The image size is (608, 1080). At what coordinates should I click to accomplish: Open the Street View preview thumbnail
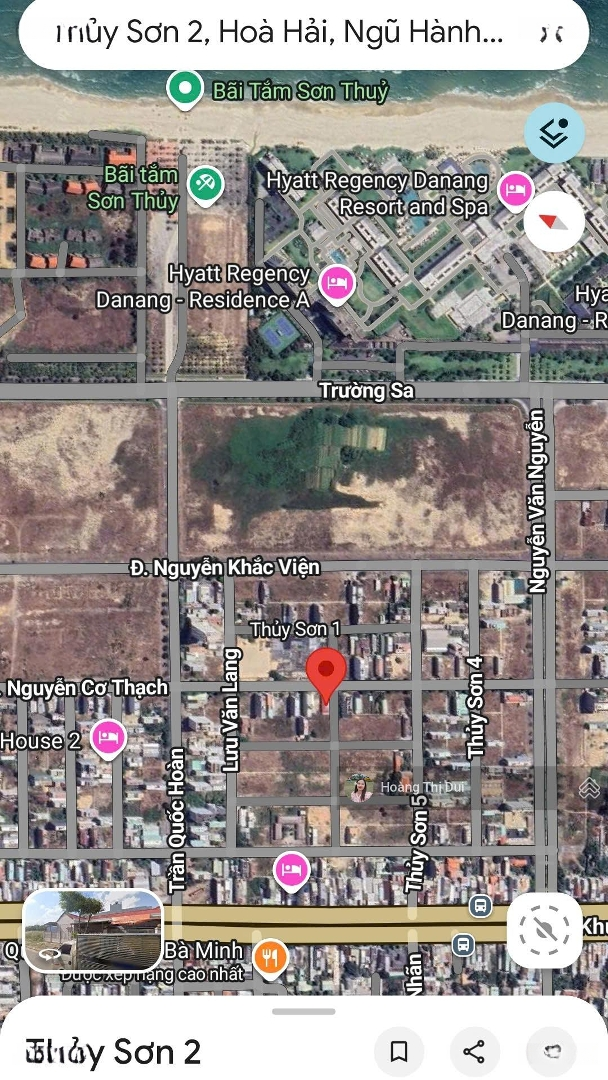coord(93,930)
